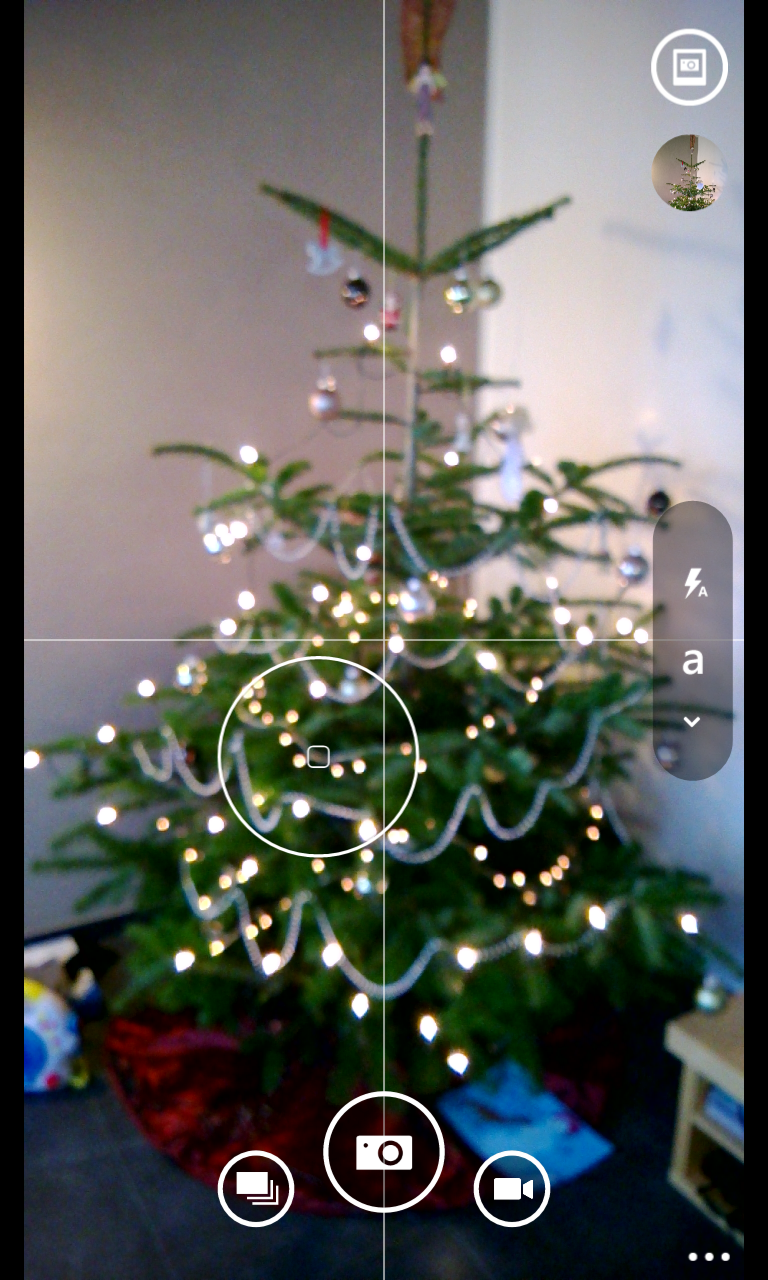Open the three-dot more options menu

(x=709, y=1256)
